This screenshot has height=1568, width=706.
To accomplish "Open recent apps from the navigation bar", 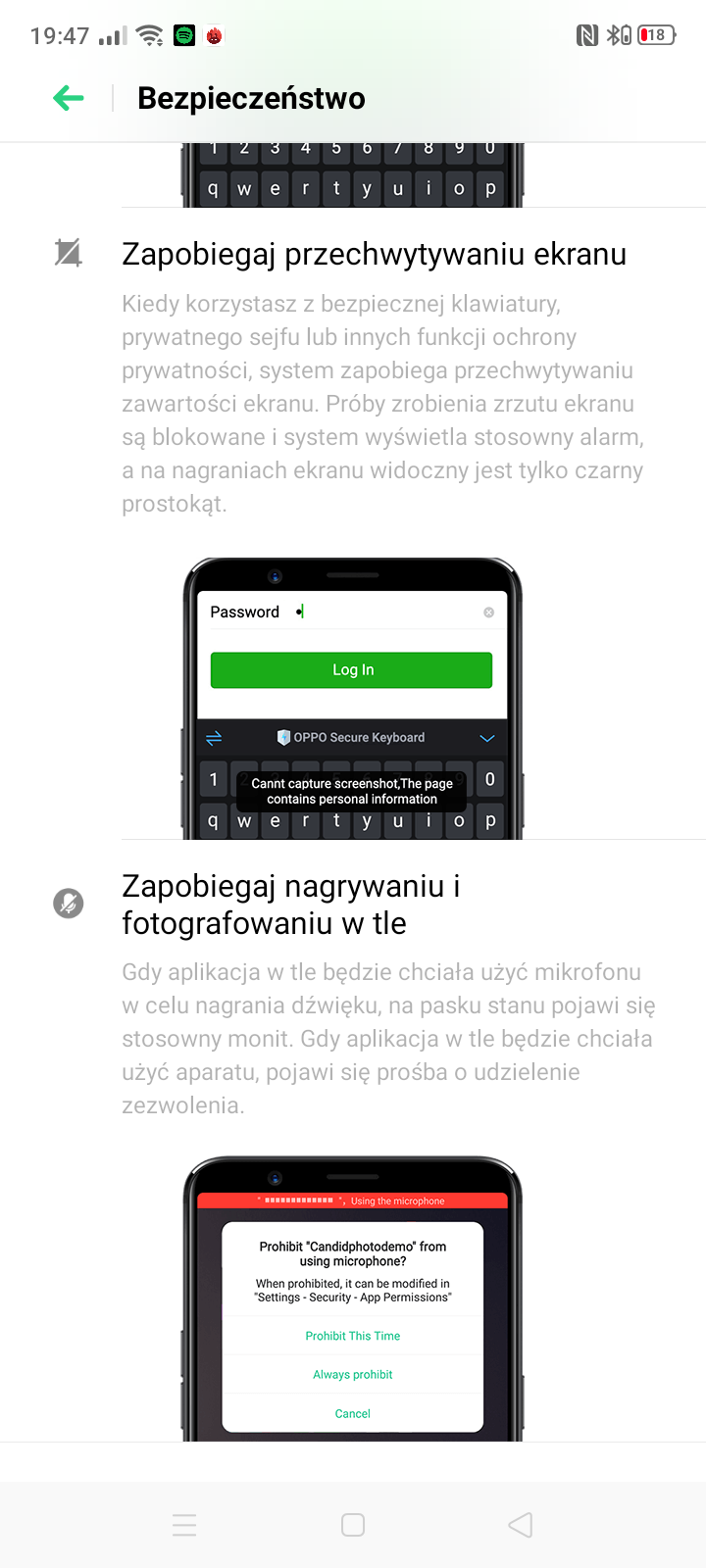I will pyautogui.click(x=184, y=1525).
